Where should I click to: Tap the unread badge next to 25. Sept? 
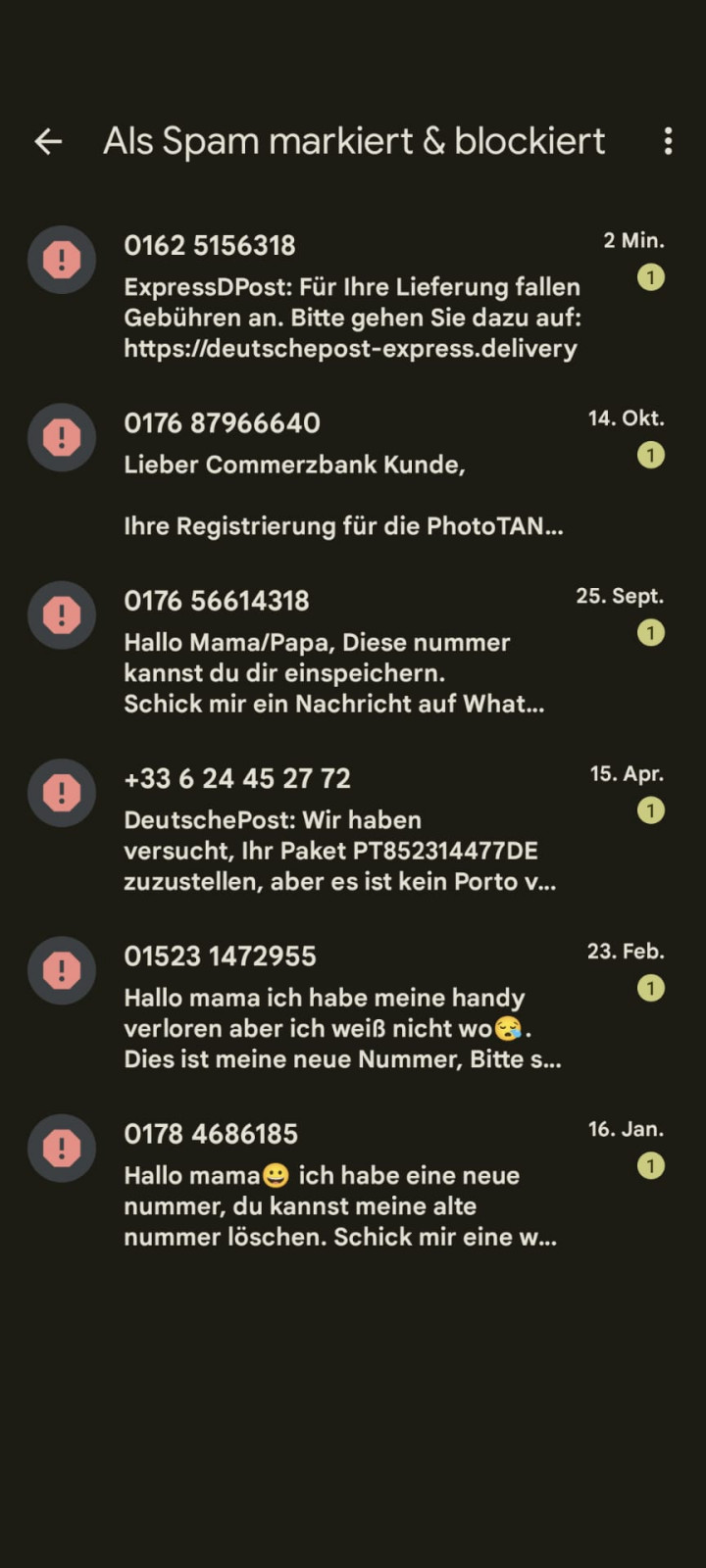650,633
